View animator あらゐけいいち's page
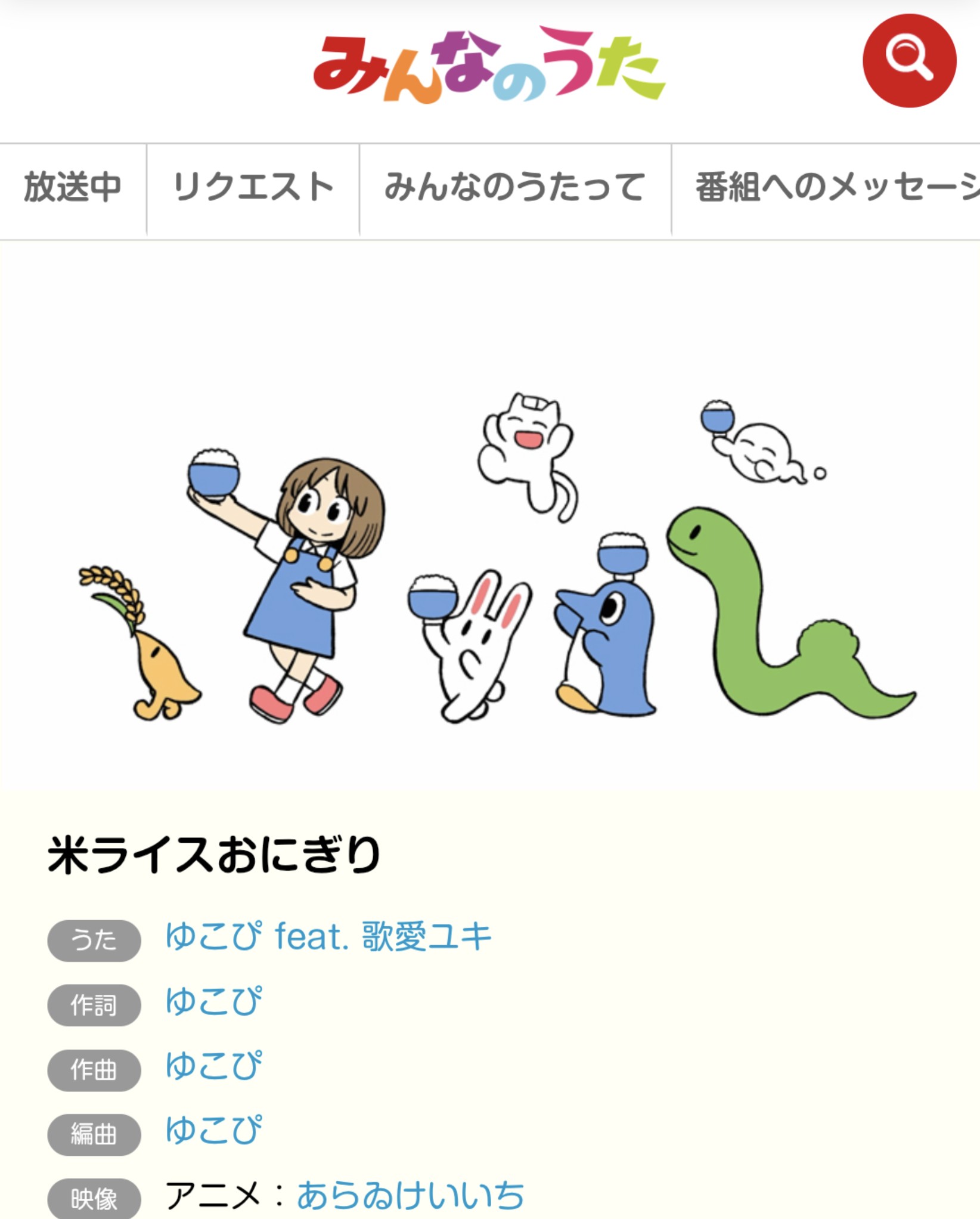This screenshot has height=1219, width=980. (x=410, y=1195)
